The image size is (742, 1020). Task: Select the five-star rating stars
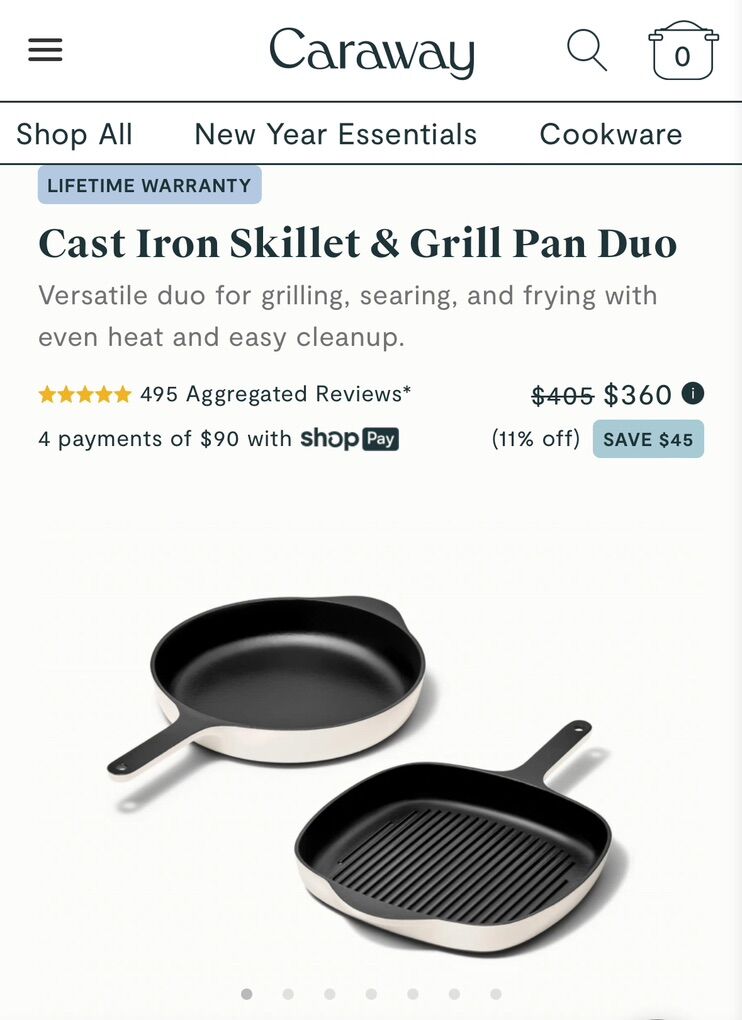(x=86, y=394)
